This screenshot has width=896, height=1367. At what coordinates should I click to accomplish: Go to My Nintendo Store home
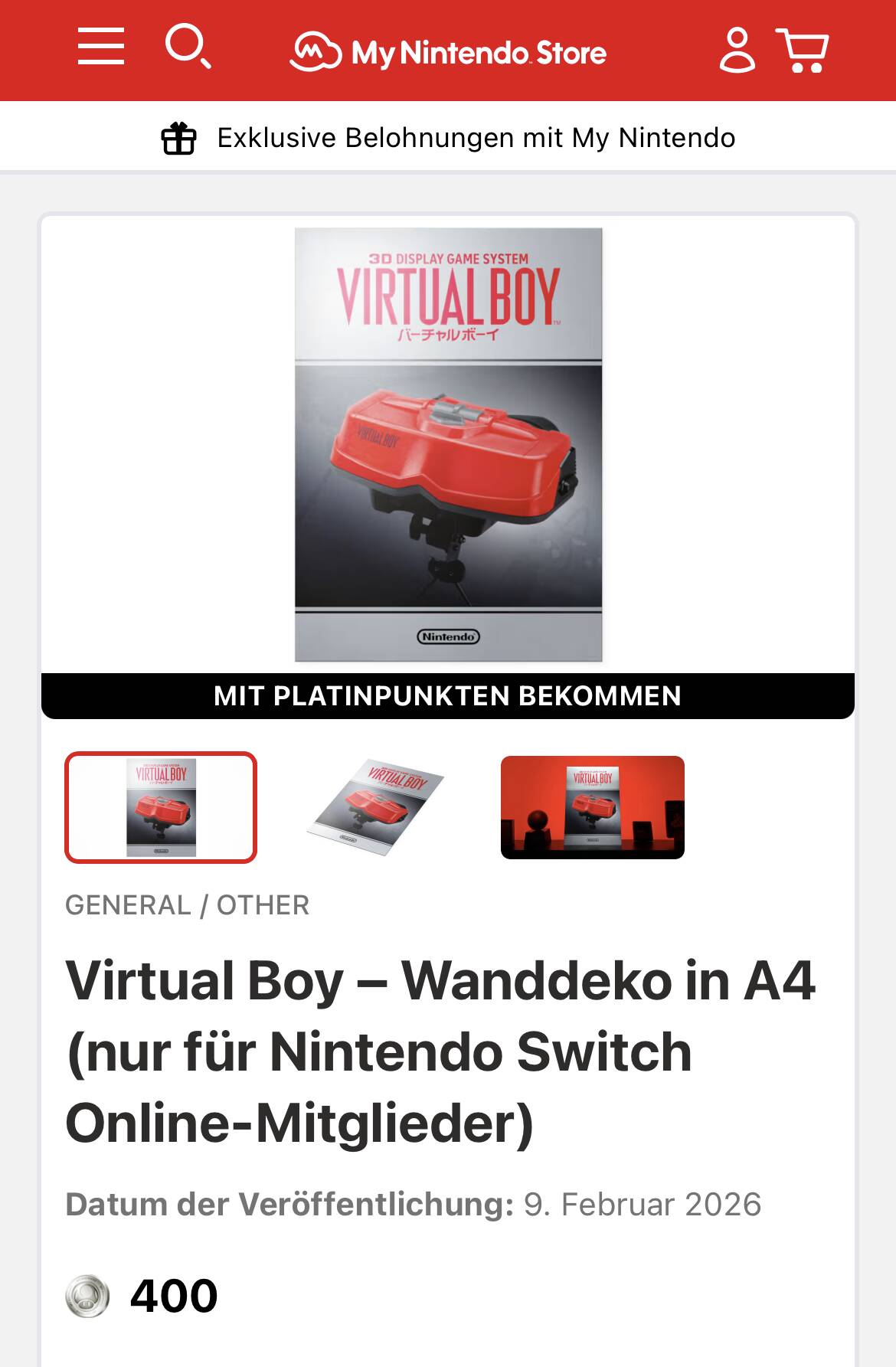(x=448, y=52)
